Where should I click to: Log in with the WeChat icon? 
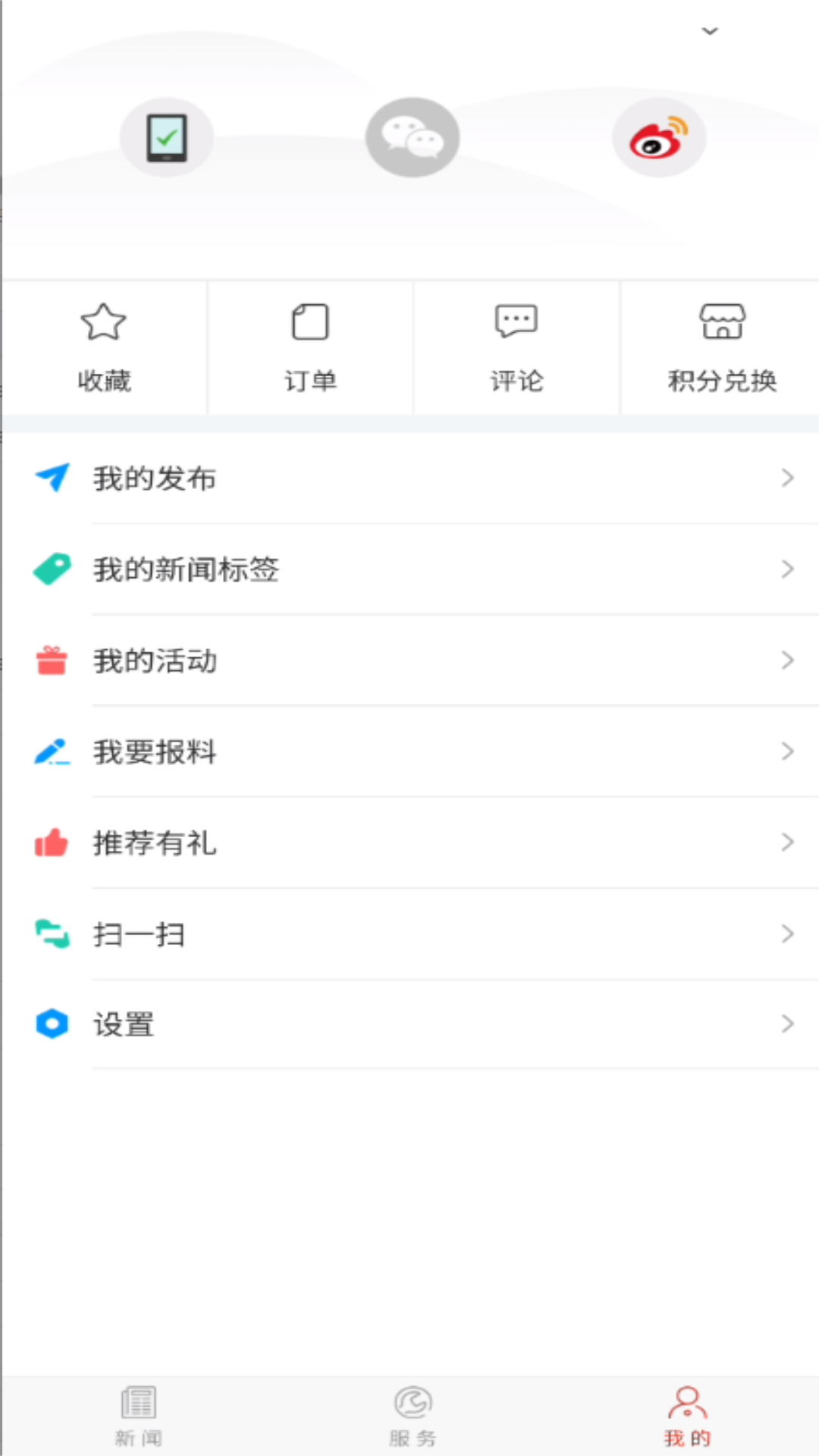413,137
